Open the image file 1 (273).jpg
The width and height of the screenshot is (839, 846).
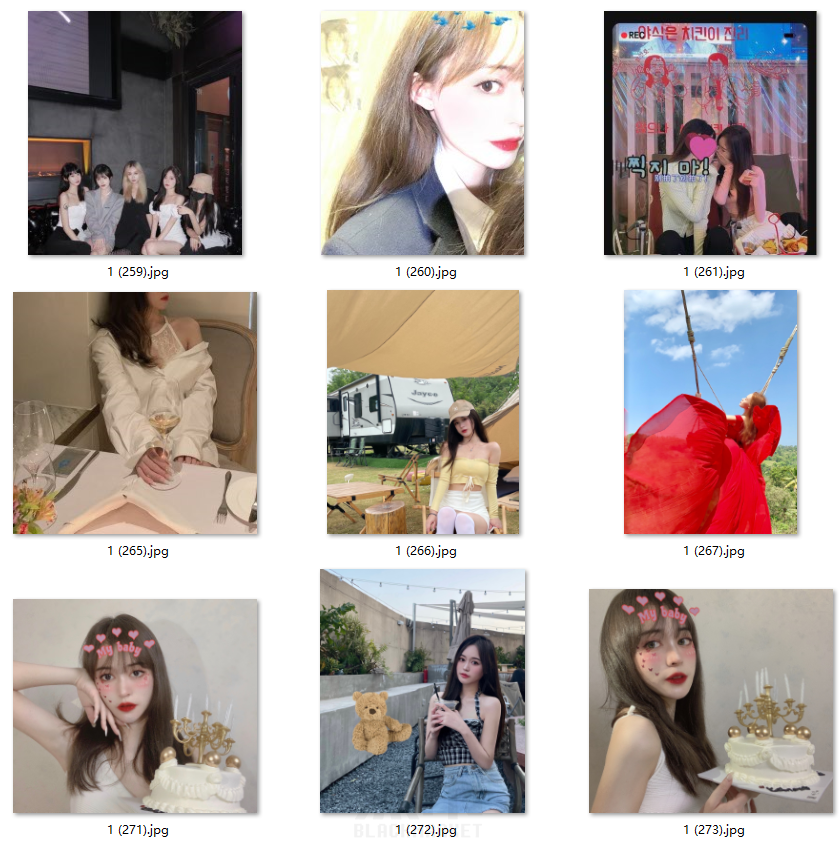click(x=711, y=700)
